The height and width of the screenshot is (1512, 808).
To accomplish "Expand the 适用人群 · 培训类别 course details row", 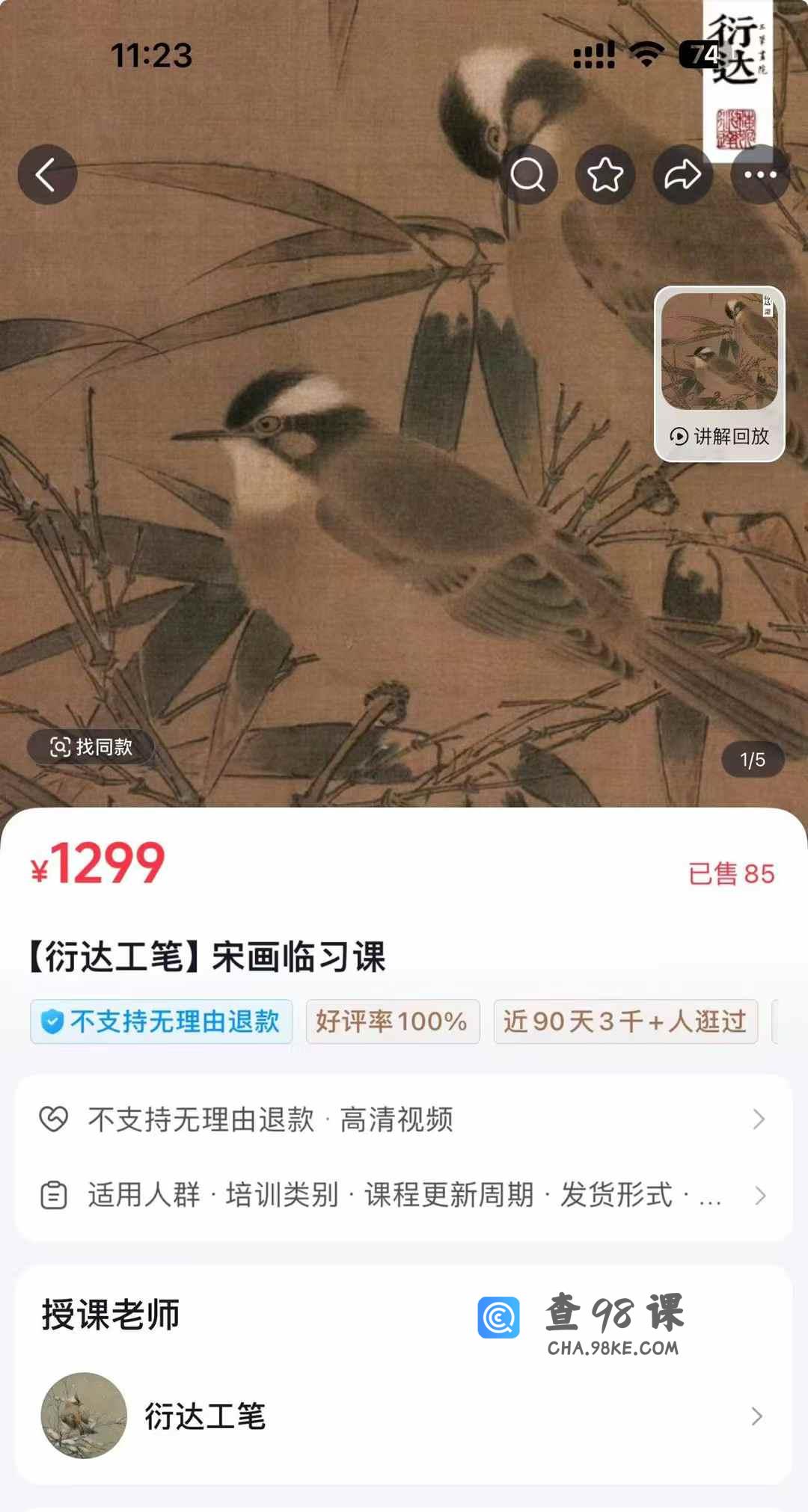I will [404, 1195].
